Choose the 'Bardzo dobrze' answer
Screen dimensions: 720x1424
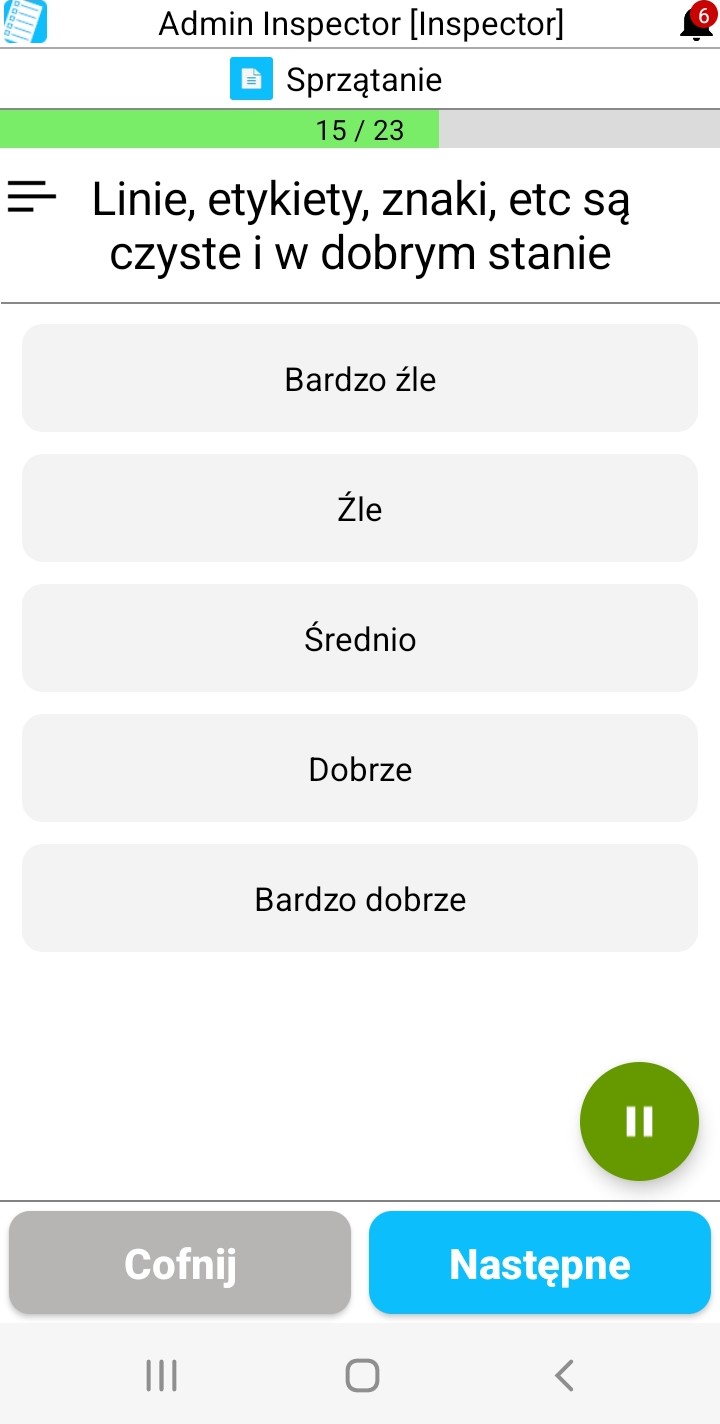tap(360, 898)
